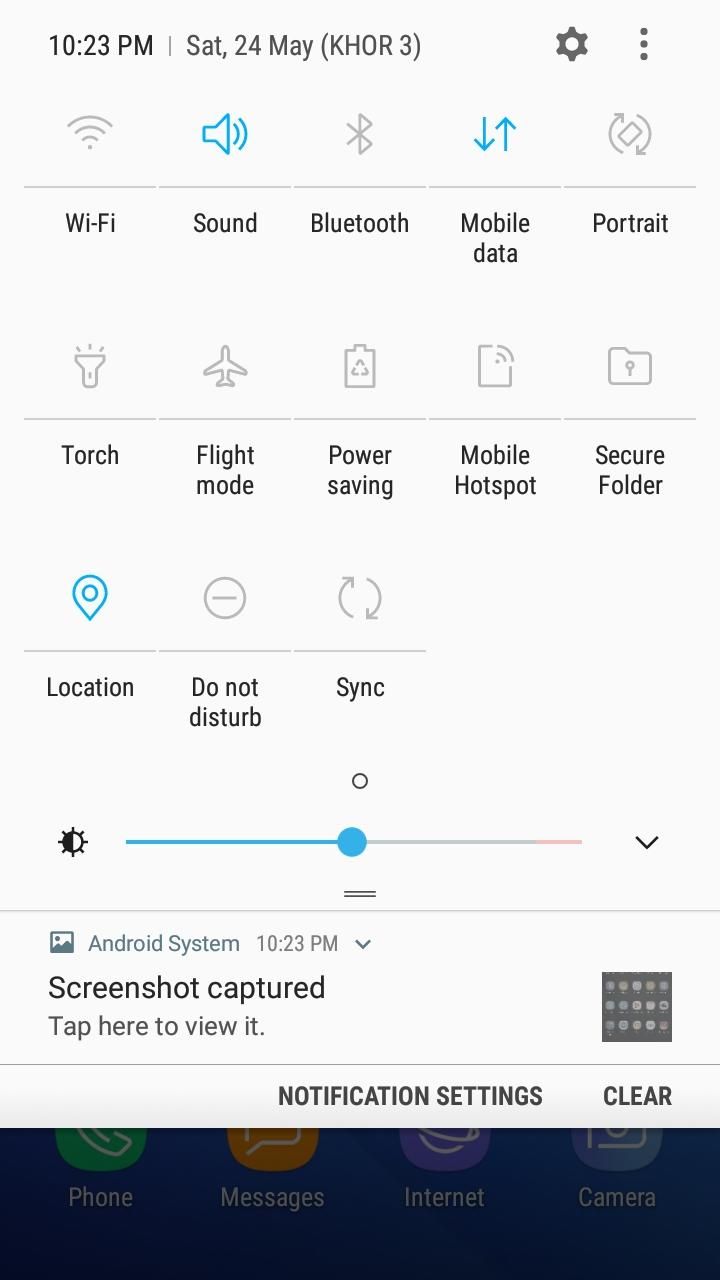Toggle the Sync tile
Image resolution: width=720 pixels, height=1280 pixels.
pos(360,598)
